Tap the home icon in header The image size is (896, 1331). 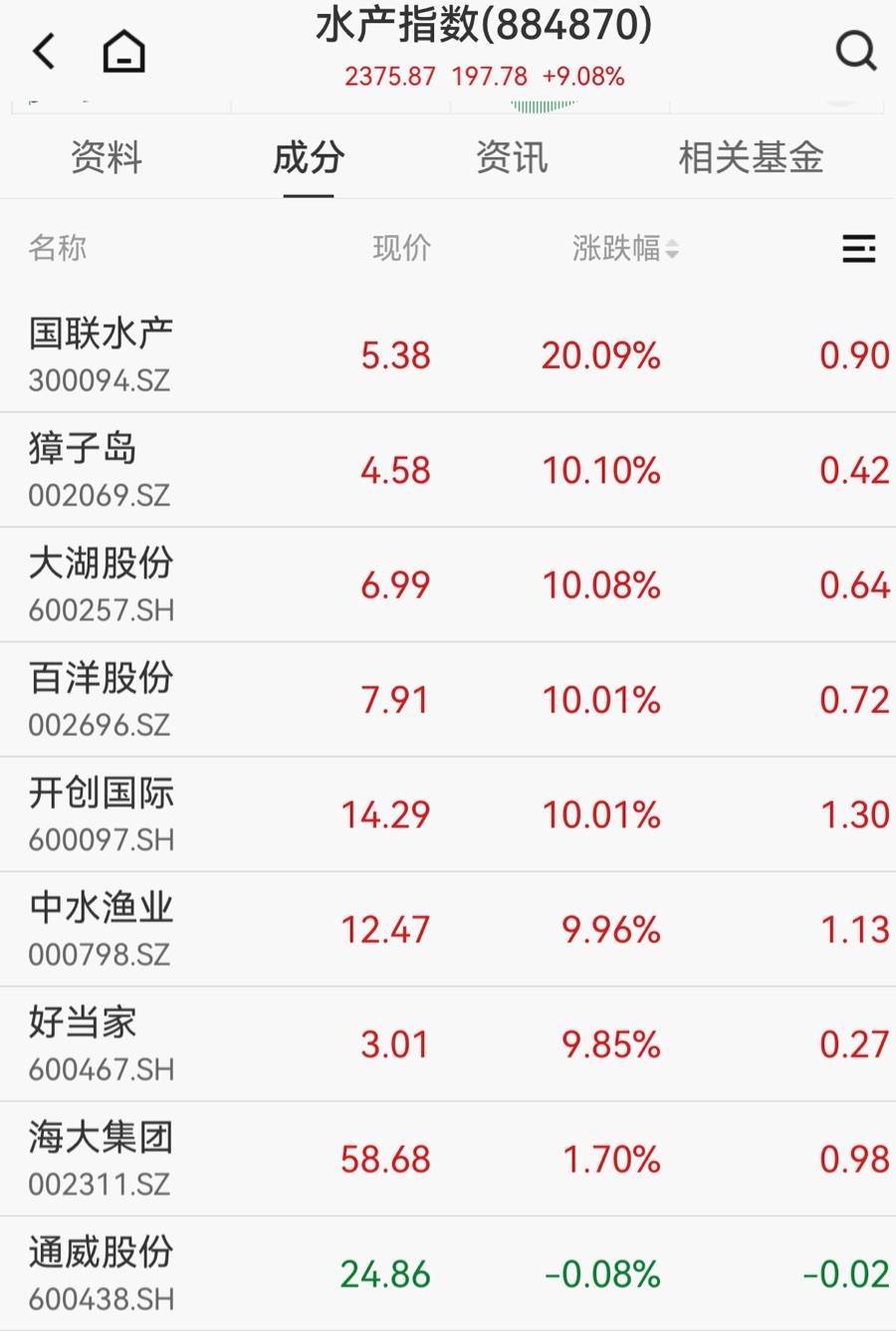[123, 51]
